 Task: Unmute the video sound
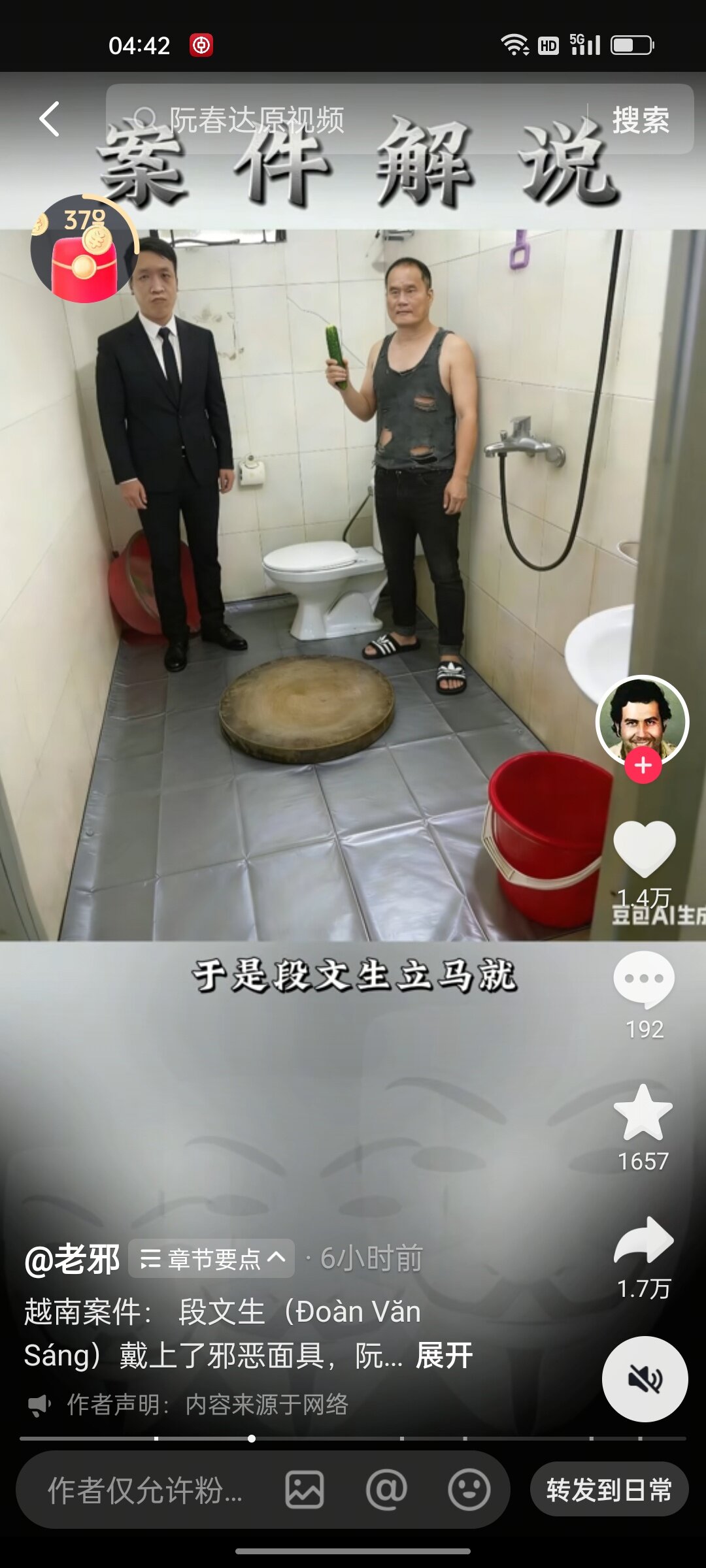(x=645, y=1379)
